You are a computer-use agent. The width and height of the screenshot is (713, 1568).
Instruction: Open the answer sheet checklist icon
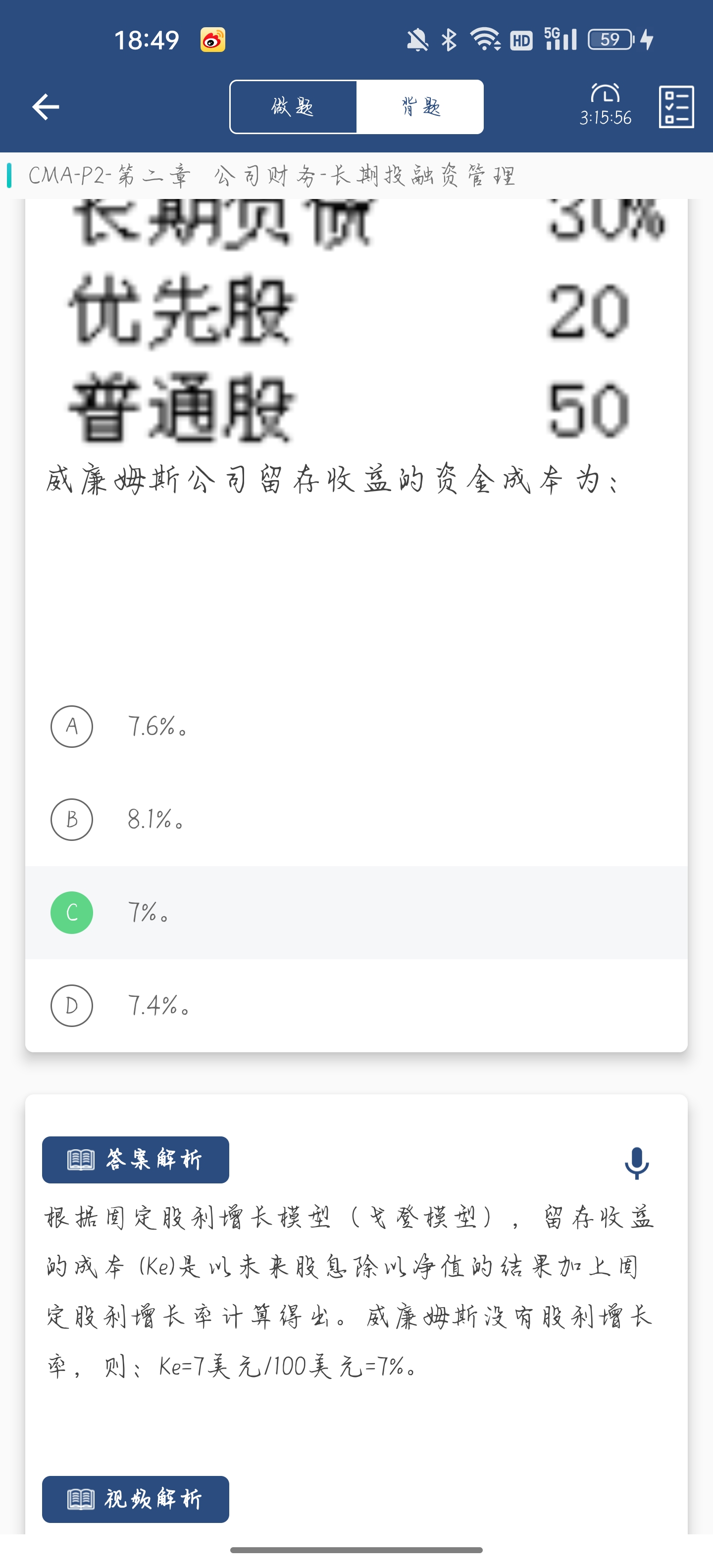click(676, 107)
